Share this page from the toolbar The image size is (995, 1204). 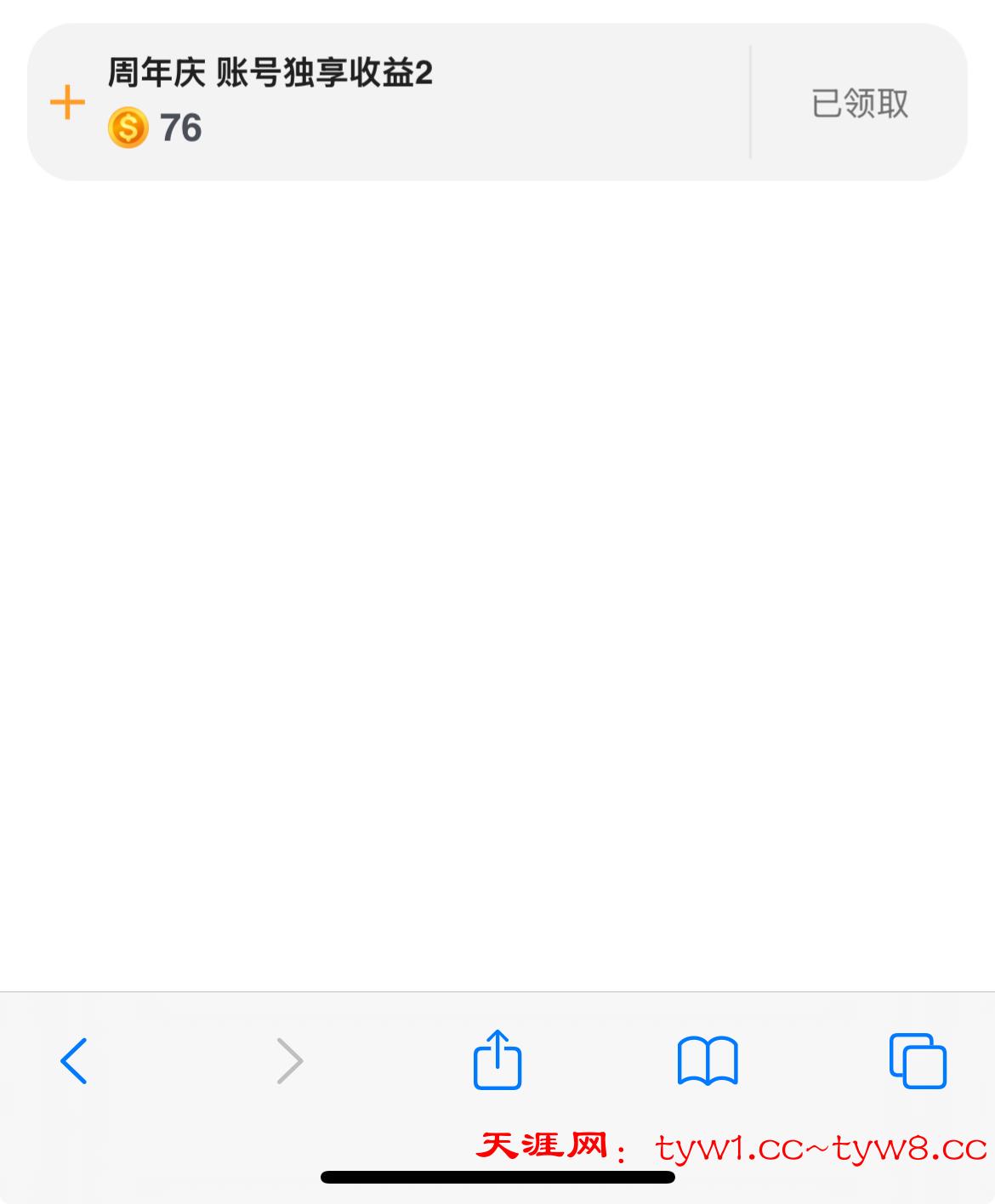pos(497,1059)
